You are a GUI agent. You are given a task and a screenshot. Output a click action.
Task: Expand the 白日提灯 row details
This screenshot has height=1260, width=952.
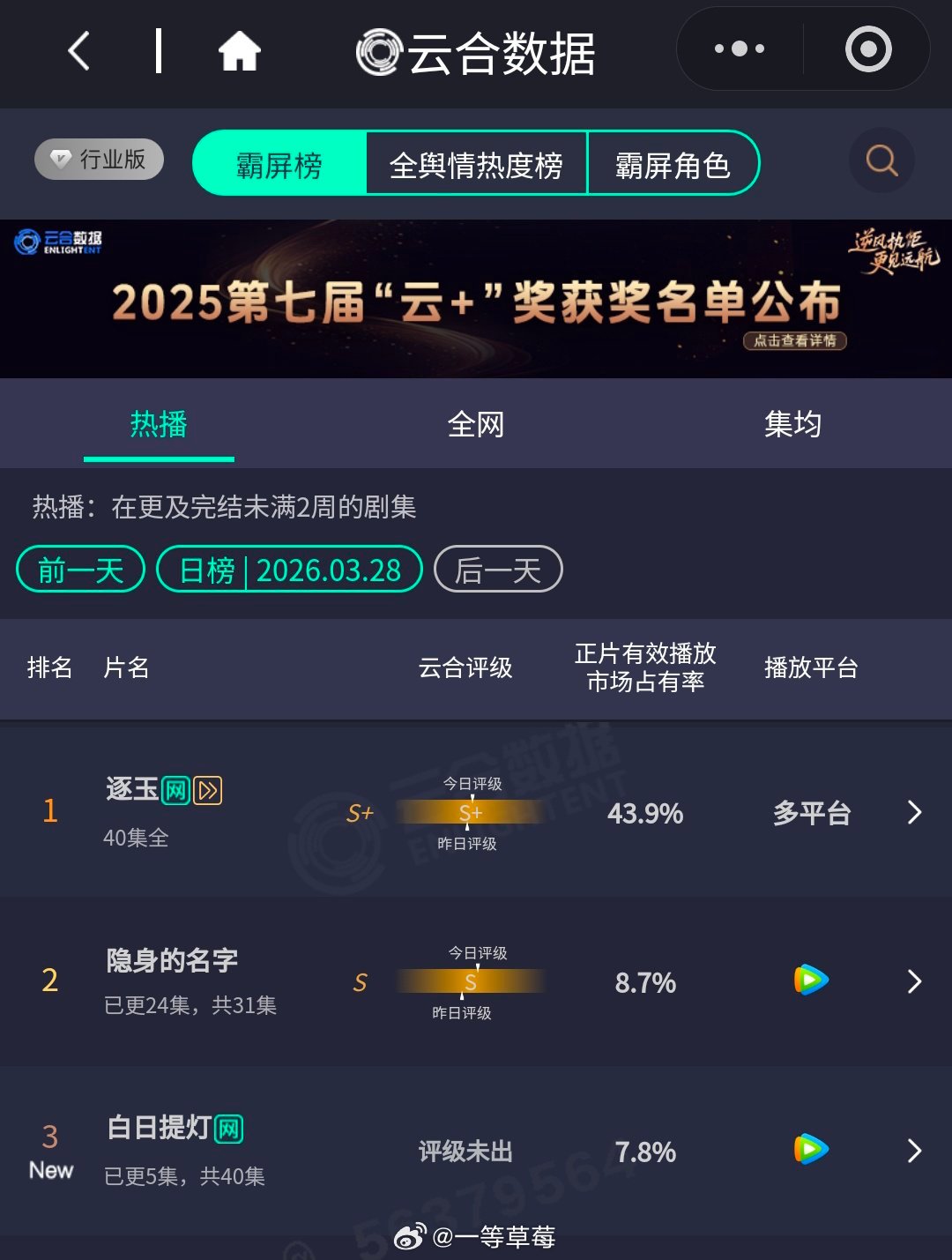tap(914, 1151)
